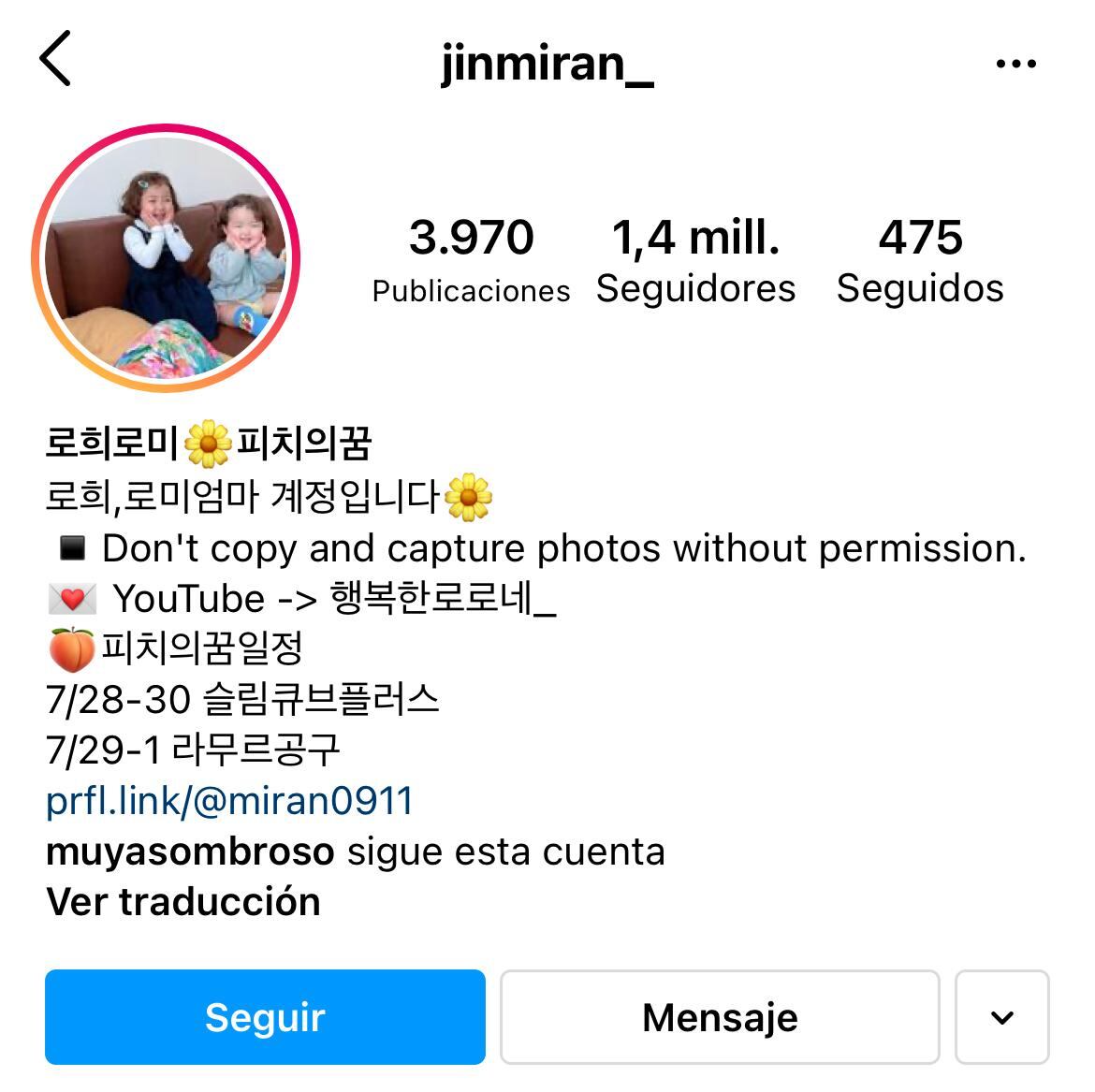The width and height of the screenshot is (1095, 1092).
Task: Open the prfl.link/@miran0911 link
Action: 229,801
